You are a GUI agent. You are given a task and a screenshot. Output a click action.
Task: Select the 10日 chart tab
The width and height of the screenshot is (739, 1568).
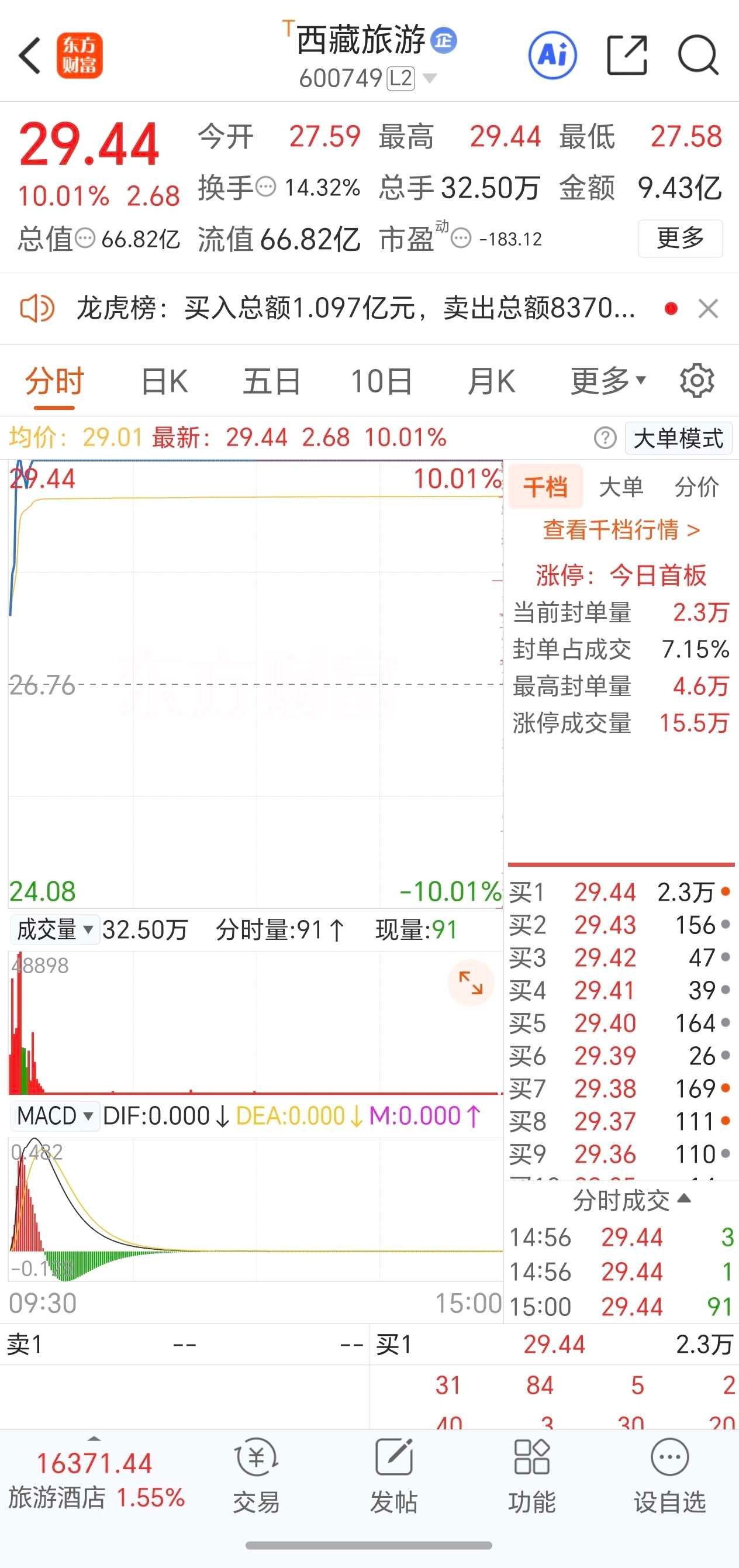coord(382,382)
